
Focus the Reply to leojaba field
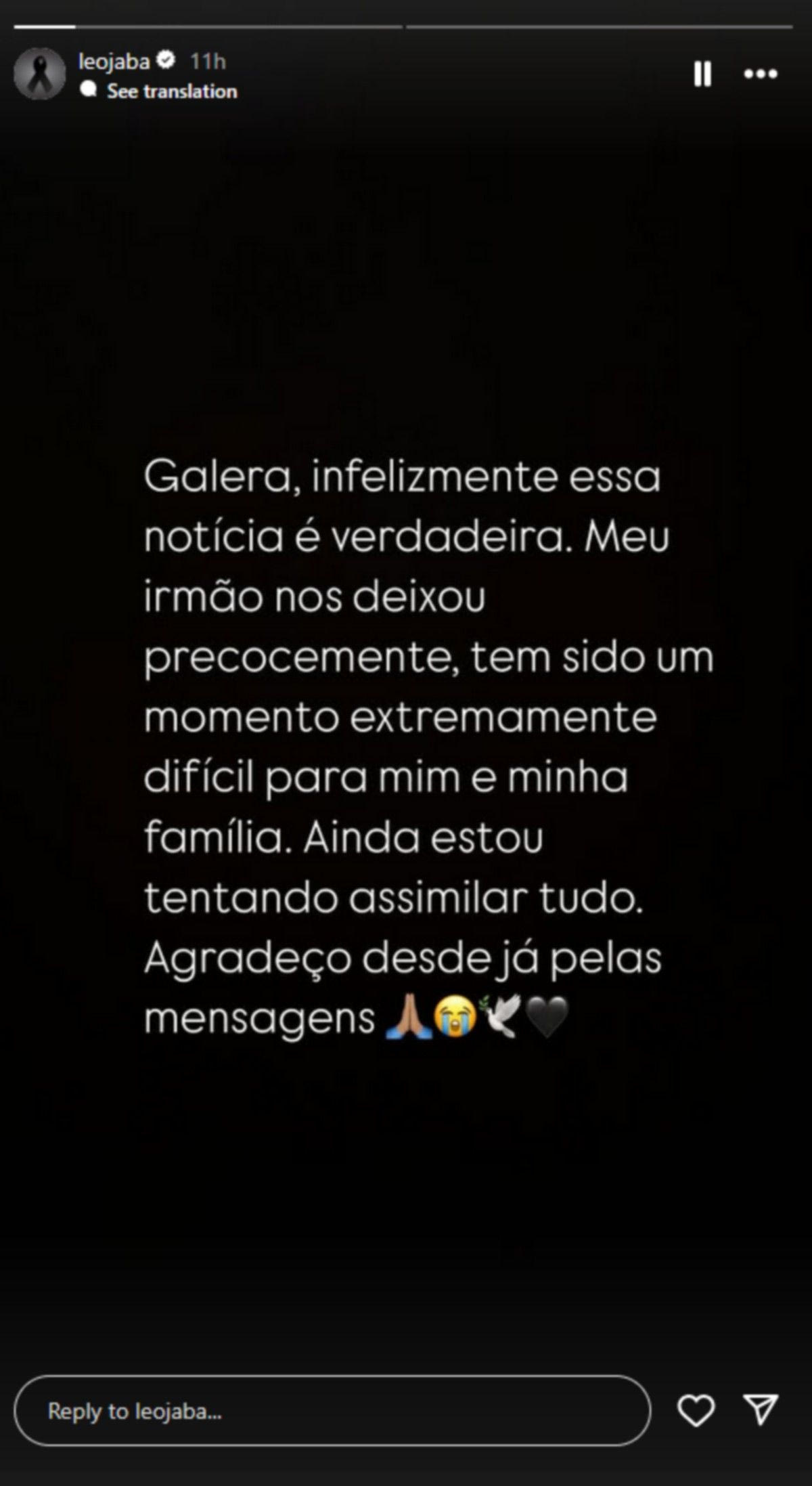tap(332, 1411)
